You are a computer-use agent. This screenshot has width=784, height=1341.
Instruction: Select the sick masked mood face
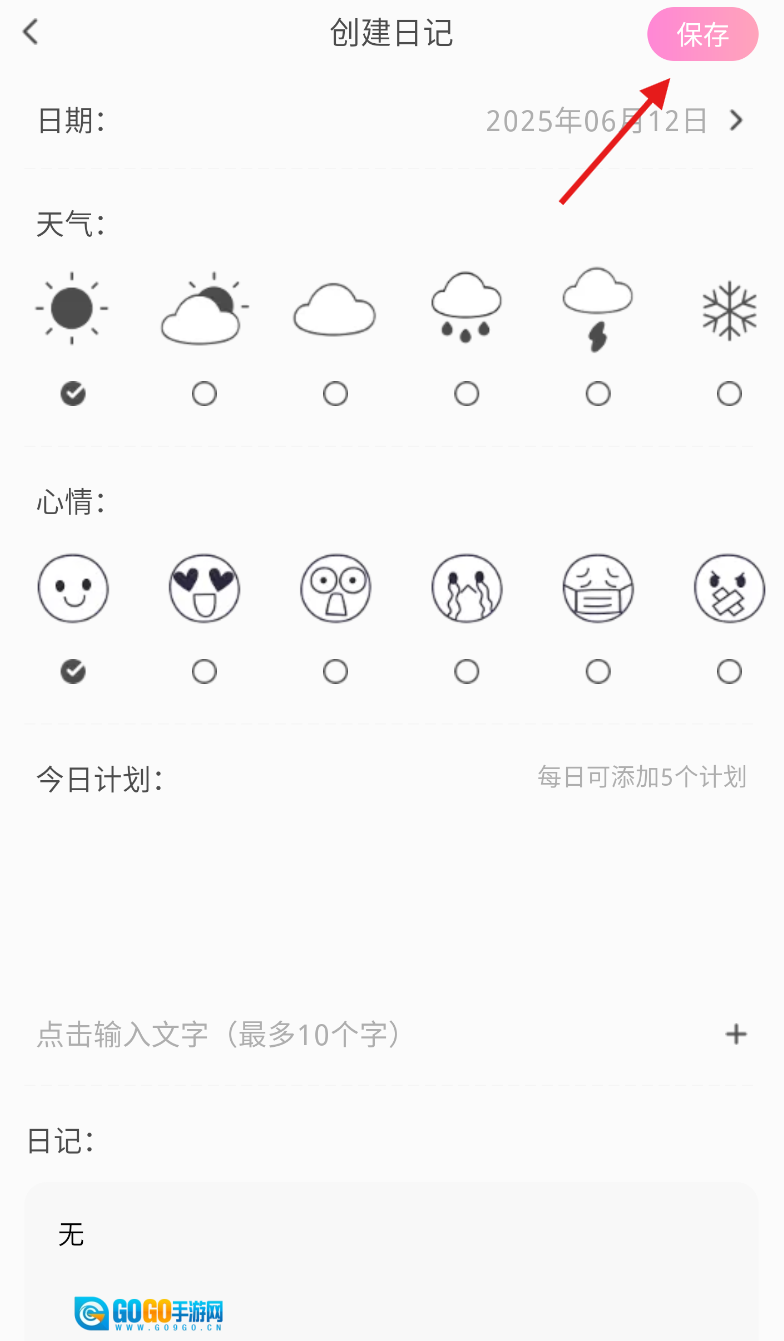[598, 671]
